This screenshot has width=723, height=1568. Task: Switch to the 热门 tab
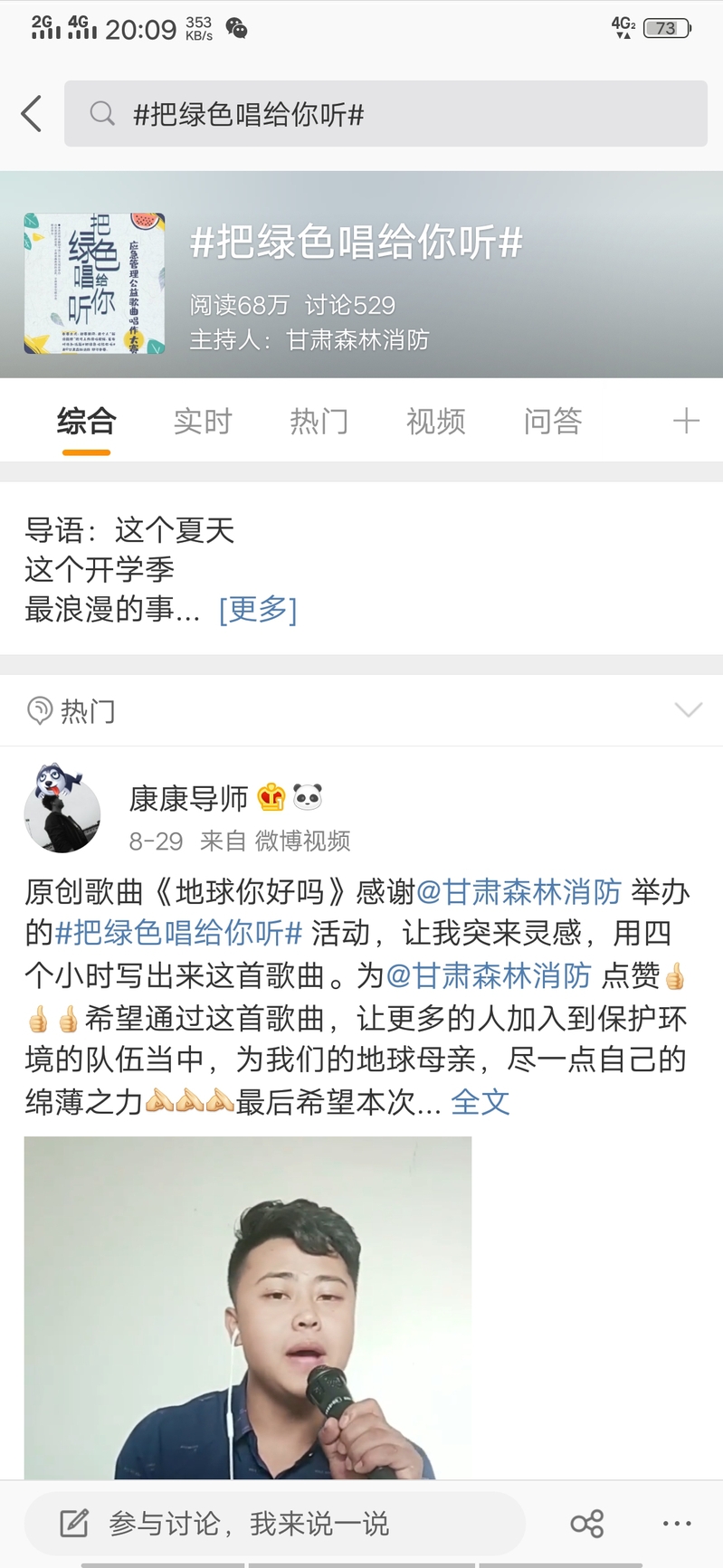click(319, 422)
